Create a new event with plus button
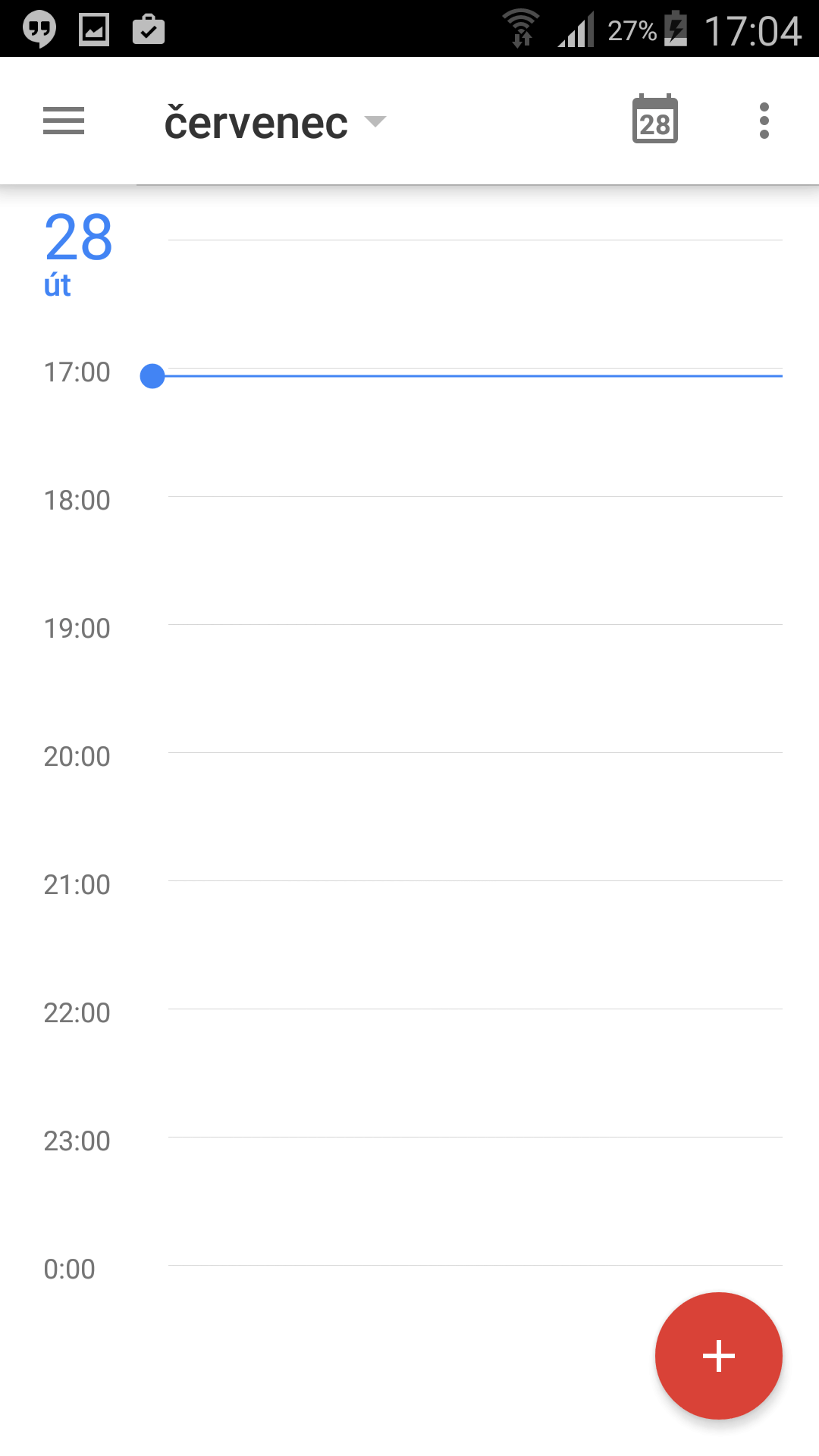Image resolution: width=819 pixels, height=1456 pixels. [718, 1355]
